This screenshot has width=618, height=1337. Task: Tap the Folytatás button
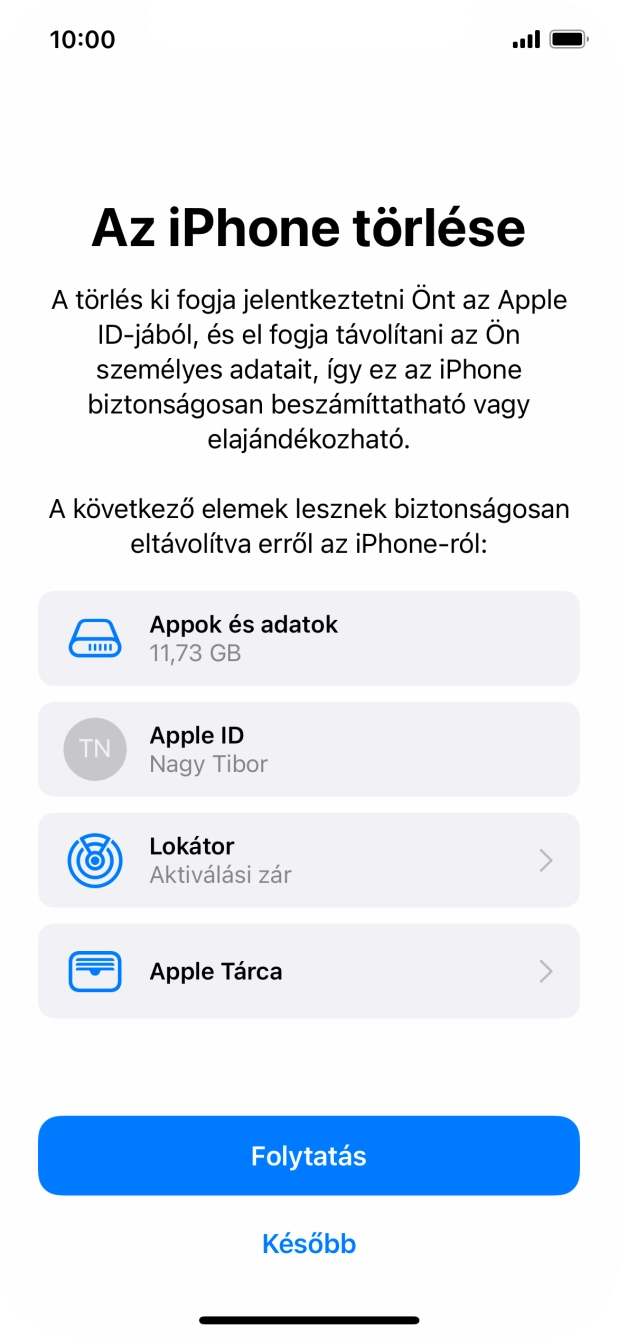point(308,1156)
